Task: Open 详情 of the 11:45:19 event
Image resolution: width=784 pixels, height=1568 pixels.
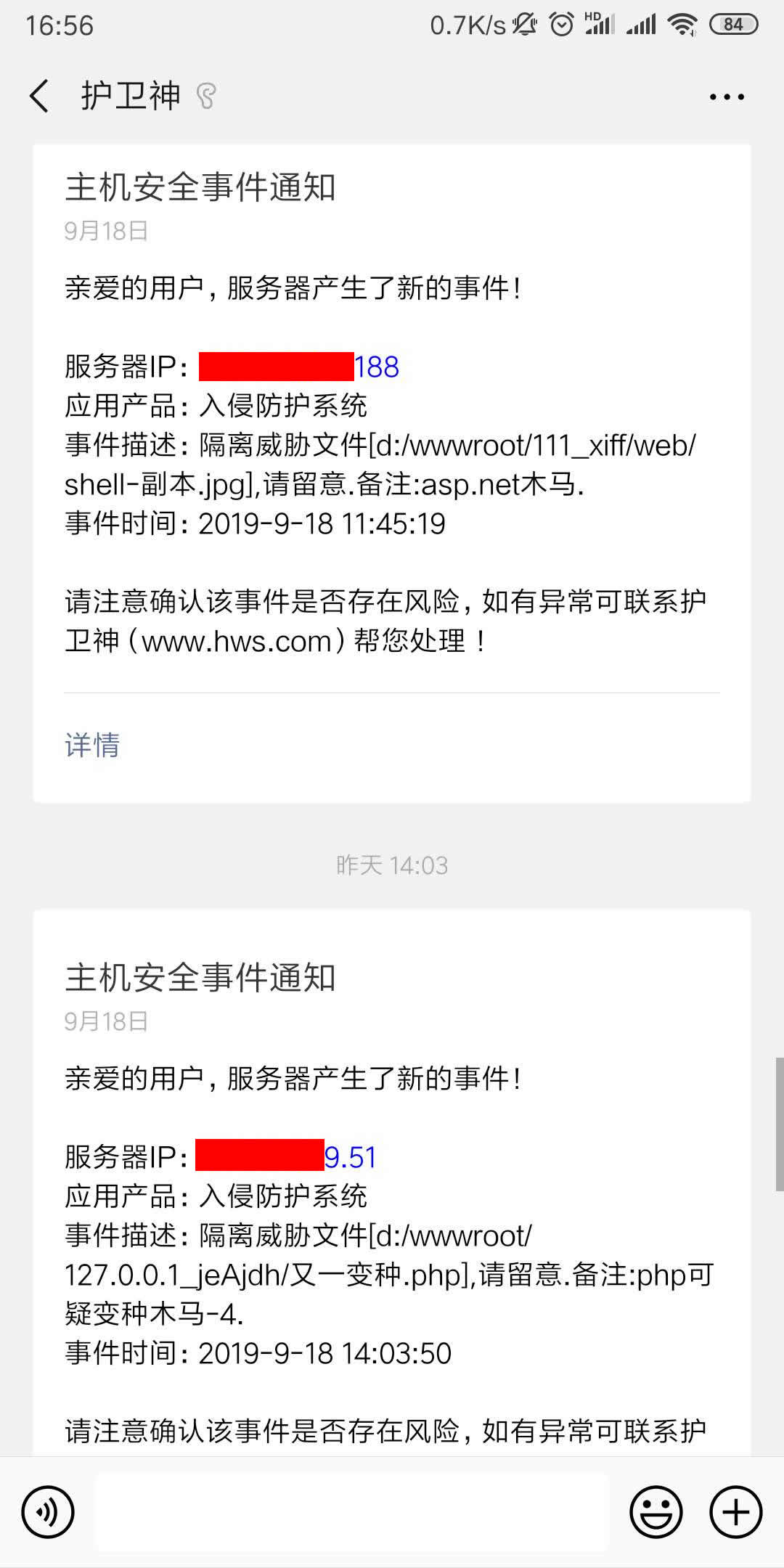Action: pyautogui.click(x=92, y=745)
